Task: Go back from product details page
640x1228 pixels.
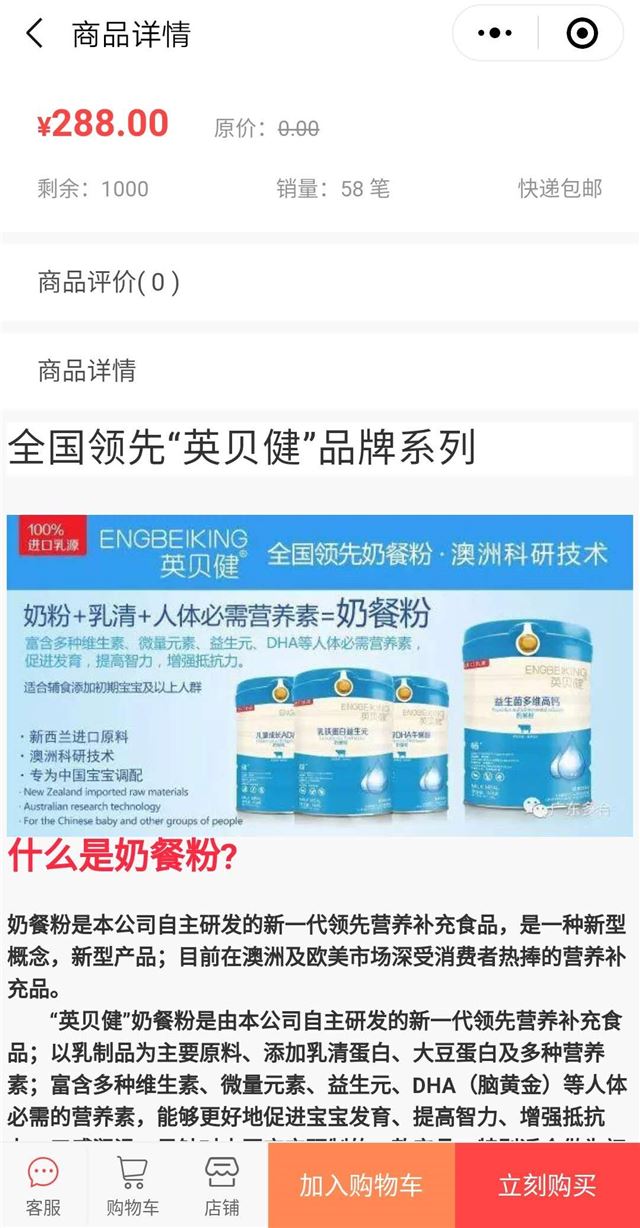Action: 34,34
